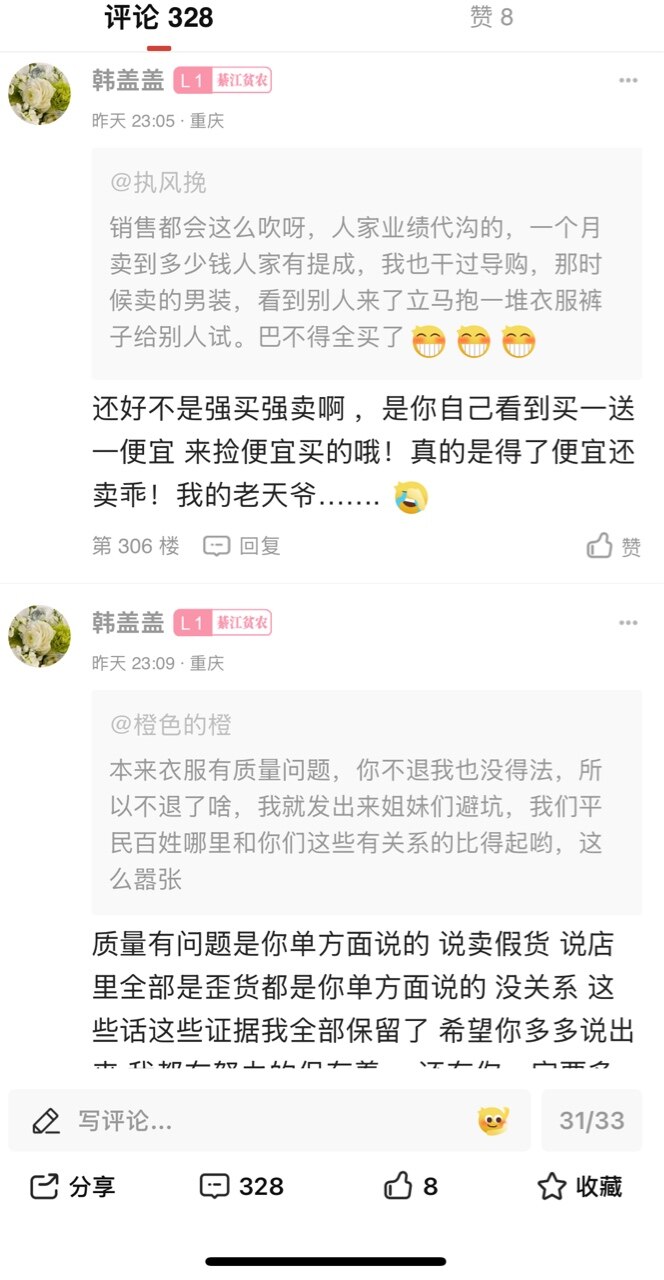Open 韩盖盖's avatar on the 23:05 comment
Image resolution: width=664 pixels, height=1280 pixels.
click(x=40, y=94)
